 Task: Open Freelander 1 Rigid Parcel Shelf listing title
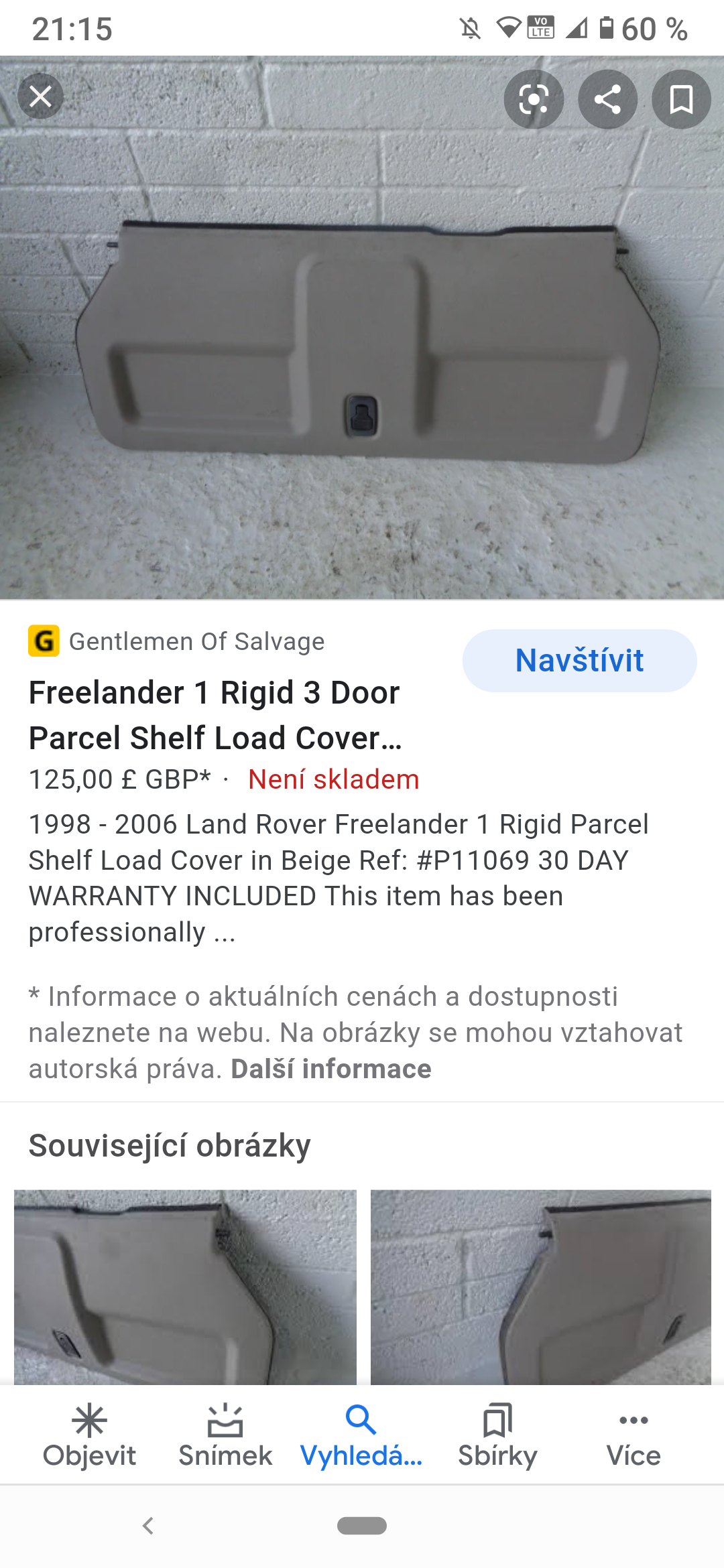pos(215,715)
